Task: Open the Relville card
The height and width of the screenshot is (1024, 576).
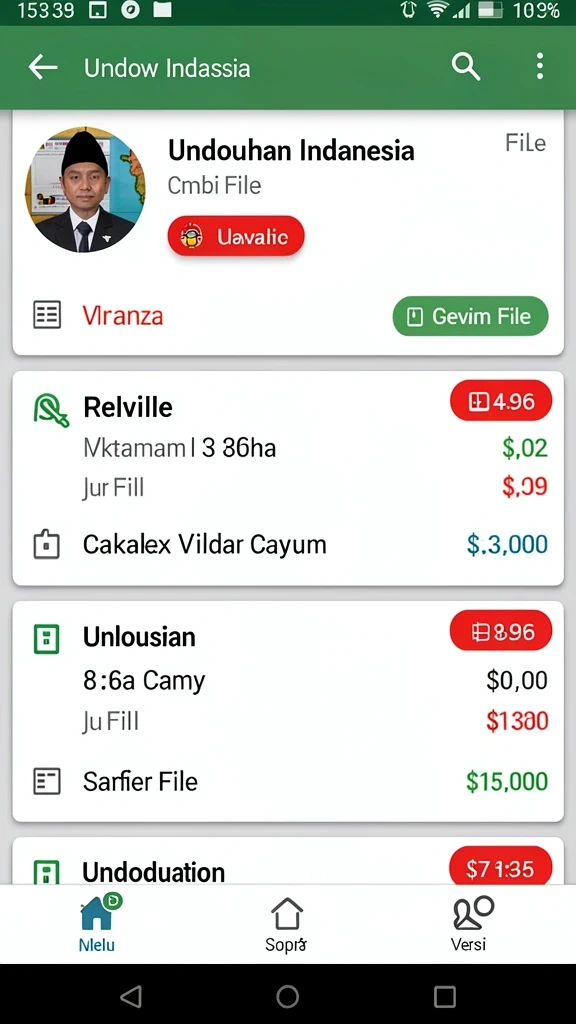Action: pos(288,478)
